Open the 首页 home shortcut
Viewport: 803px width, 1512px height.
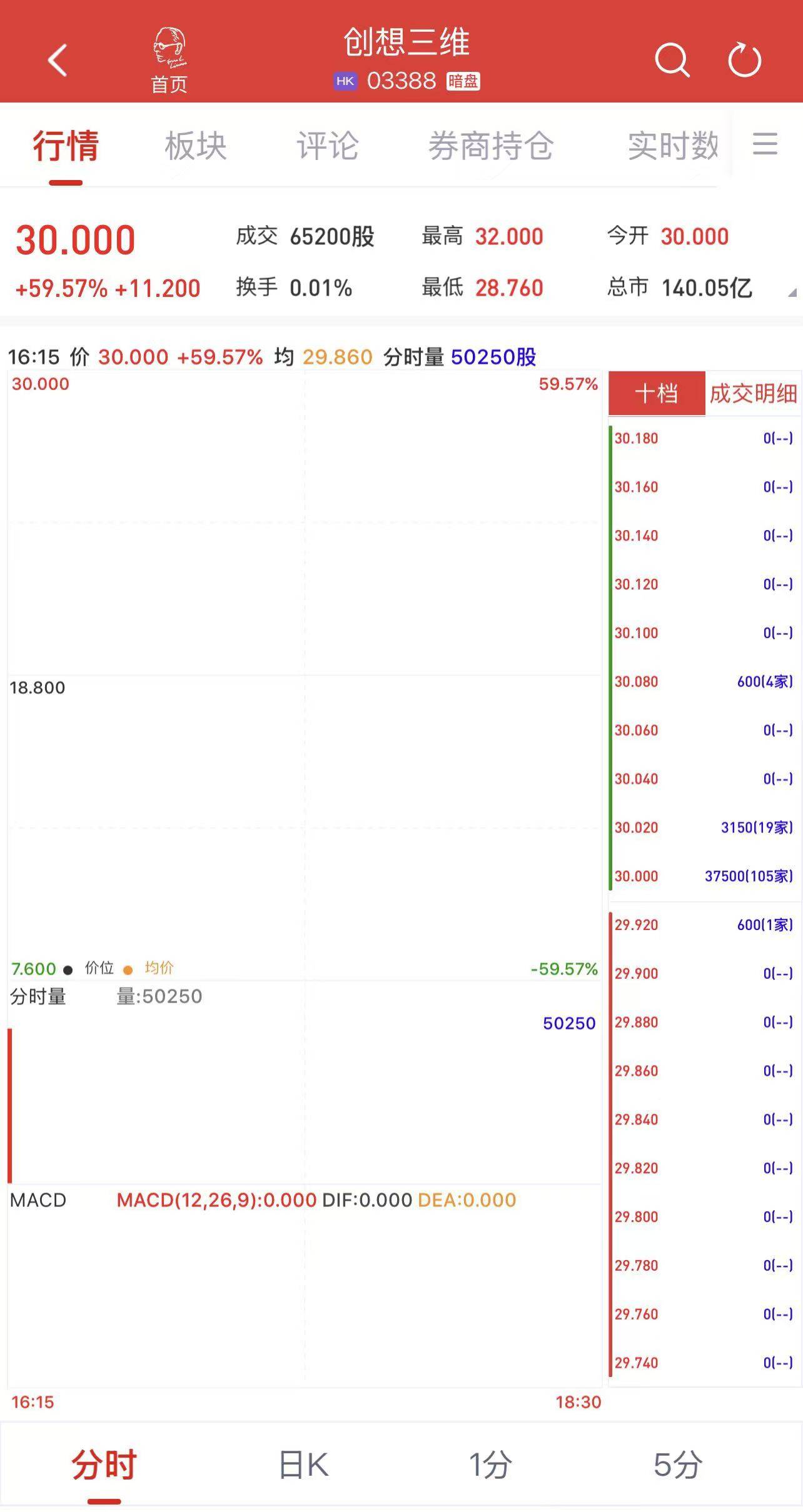click(x=169, y=61)
